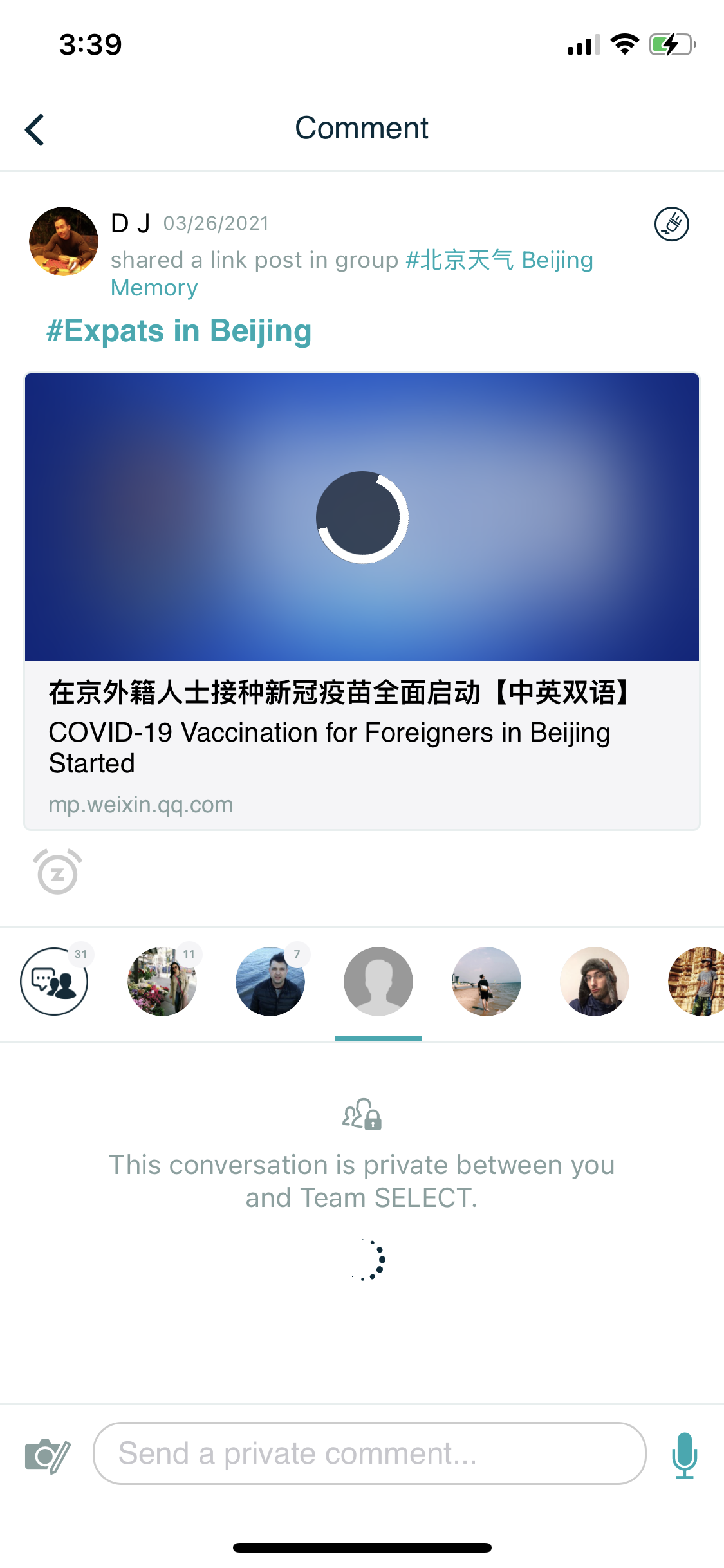Select the conversation tab with 7 comments
The image size is (724, 1568).
(270, 981)
